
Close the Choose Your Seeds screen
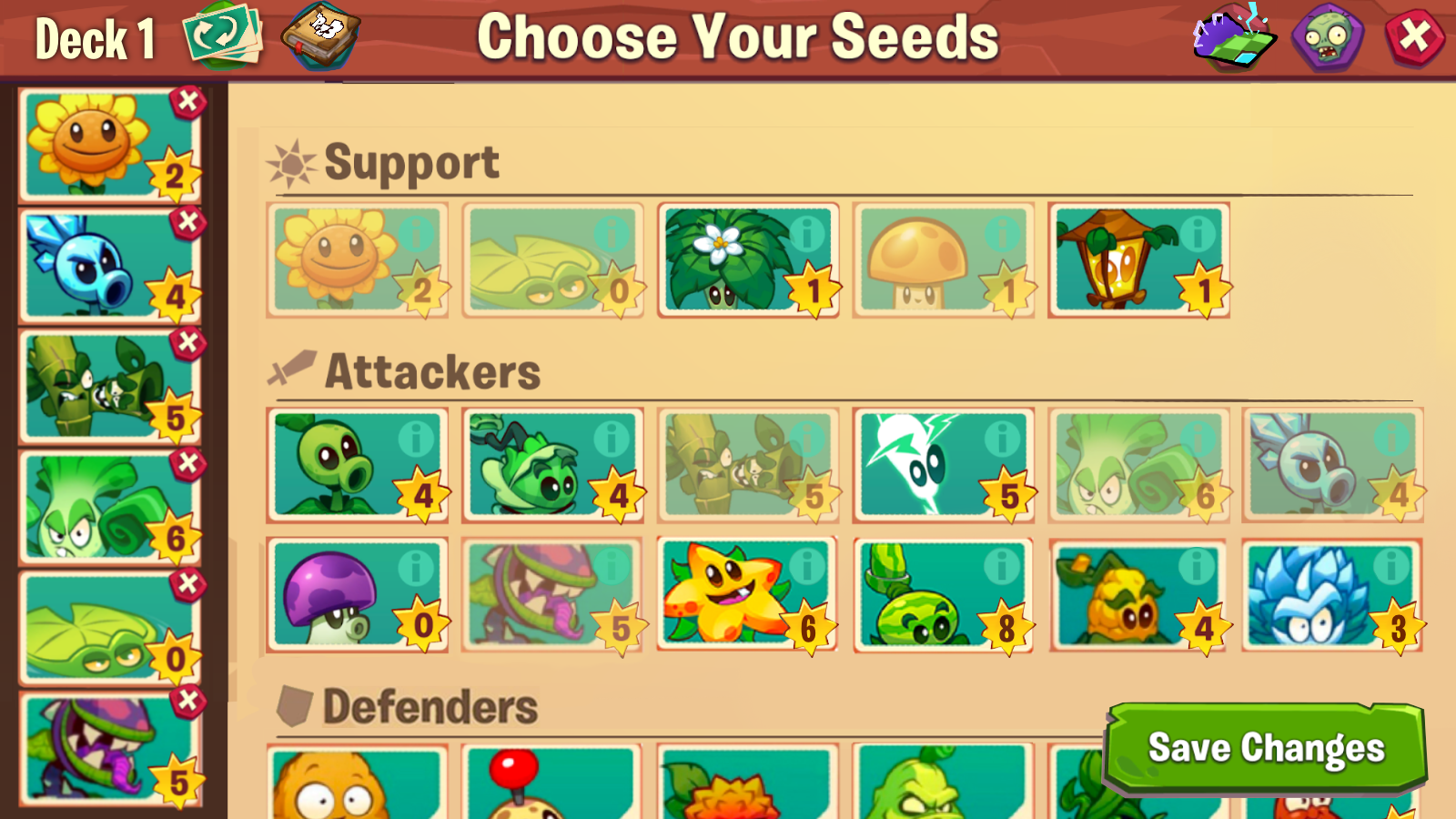pyautogui.click(x=1413, y=38)
